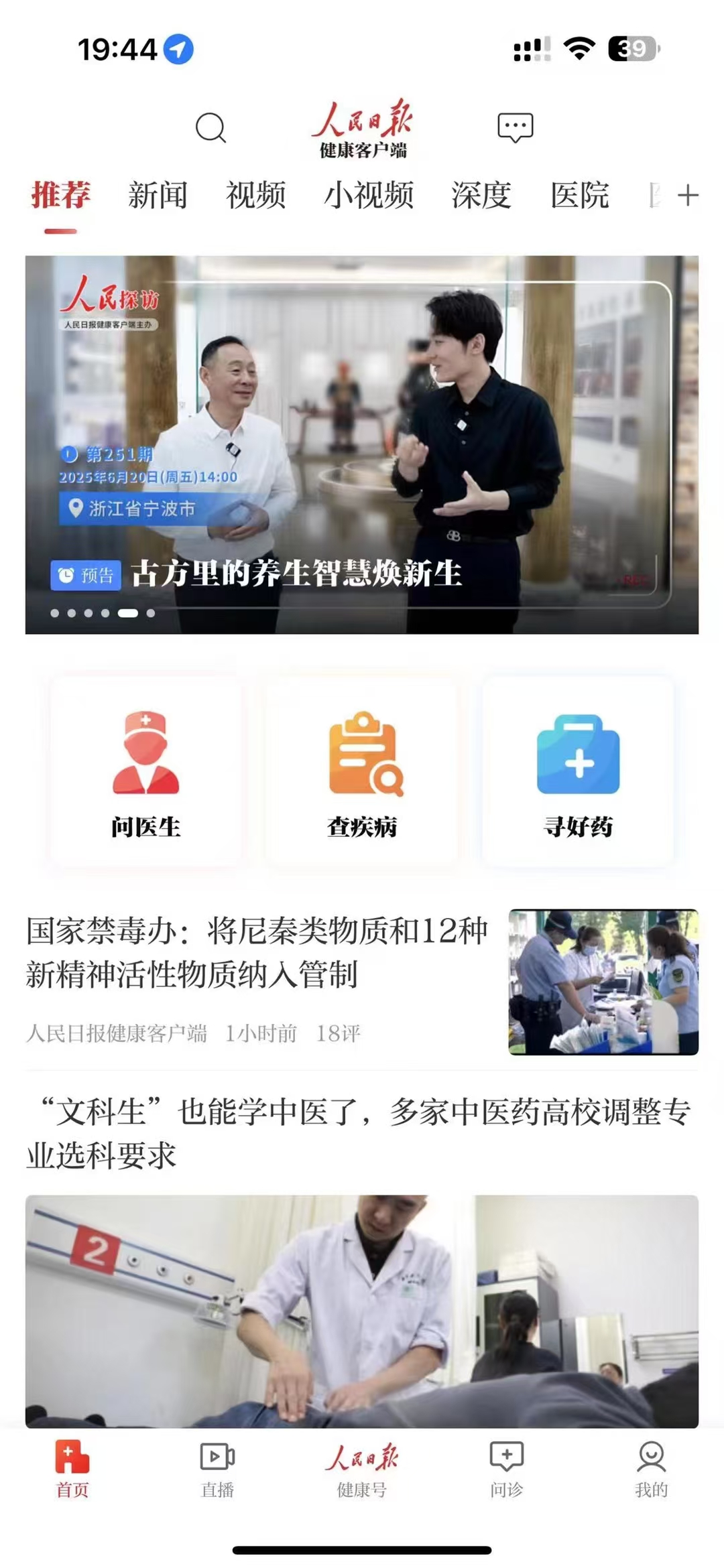Switch to the 视频 tab

[256, 196]
